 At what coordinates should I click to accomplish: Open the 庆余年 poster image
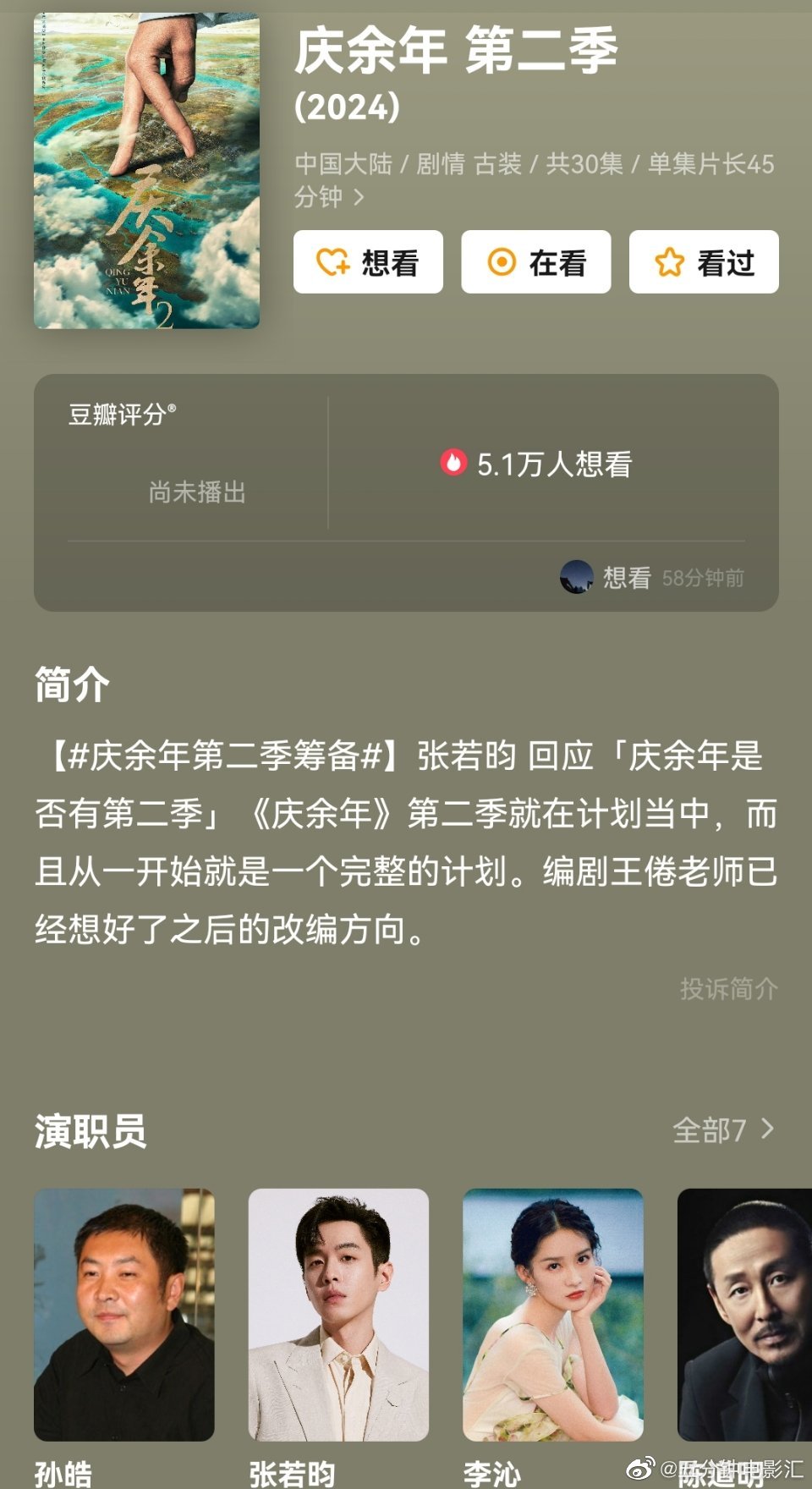click(x=146, y=170)
